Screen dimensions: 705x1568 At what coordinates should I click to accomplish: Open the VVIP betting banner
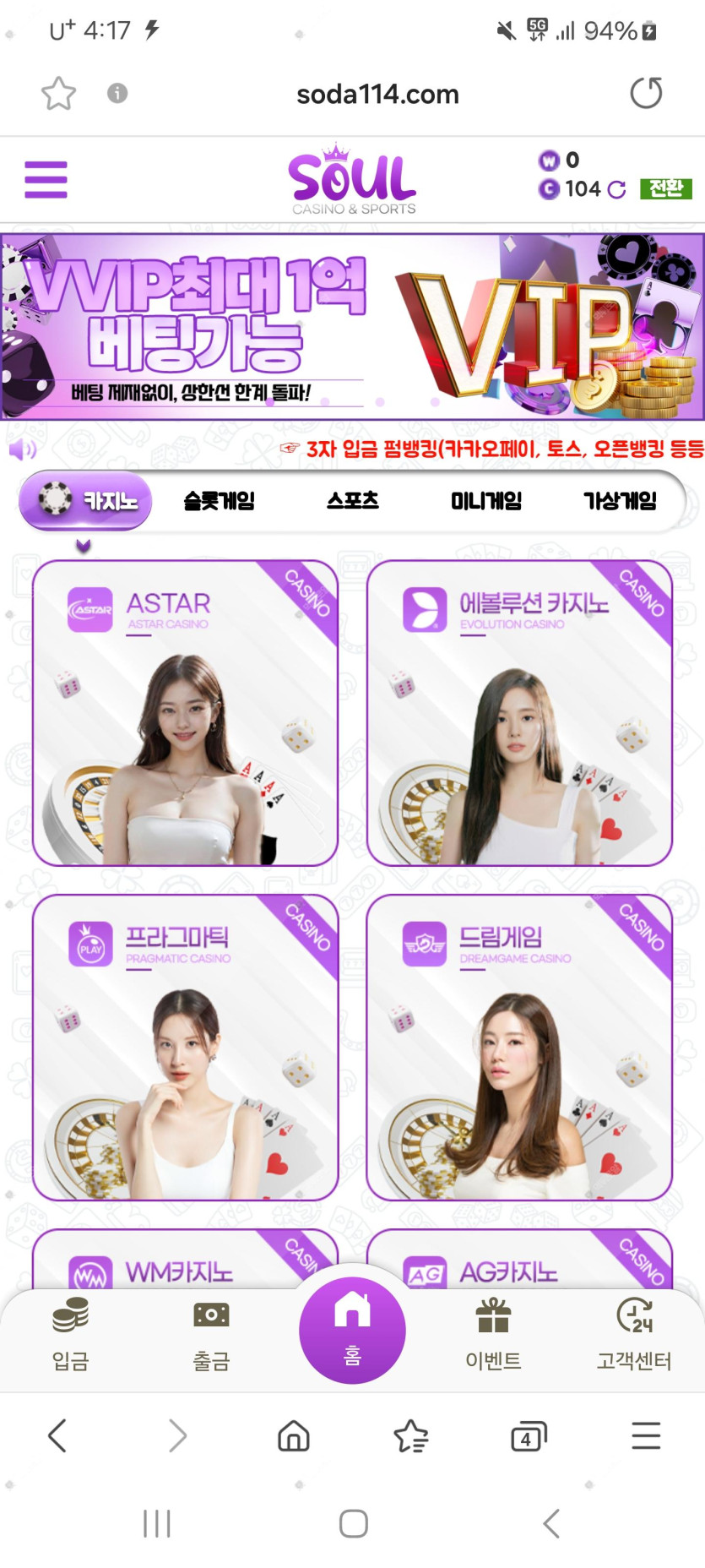click(x=352, y=327)
